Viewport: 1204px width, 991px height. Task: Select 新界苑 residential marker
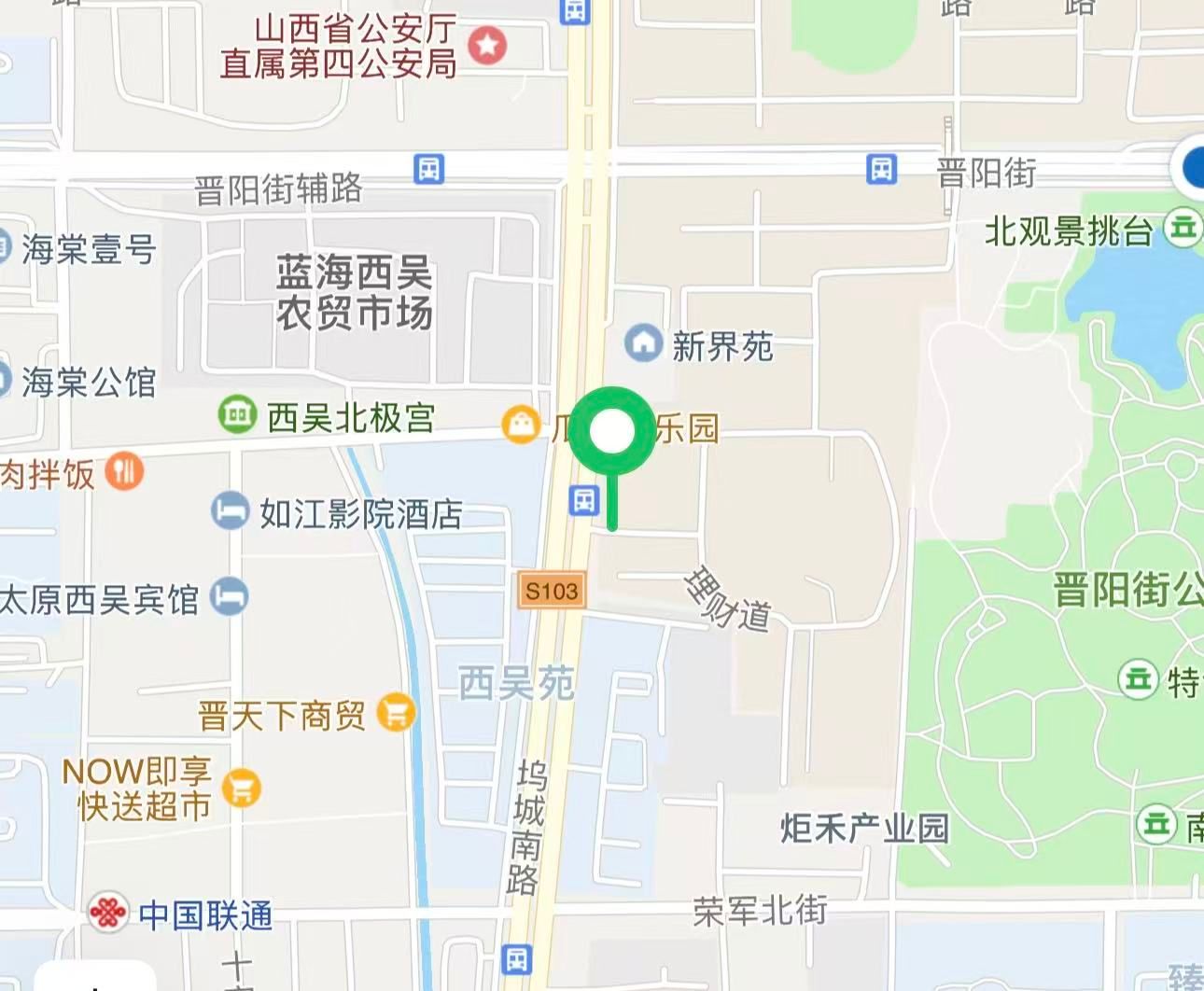[x=643, y=343]
